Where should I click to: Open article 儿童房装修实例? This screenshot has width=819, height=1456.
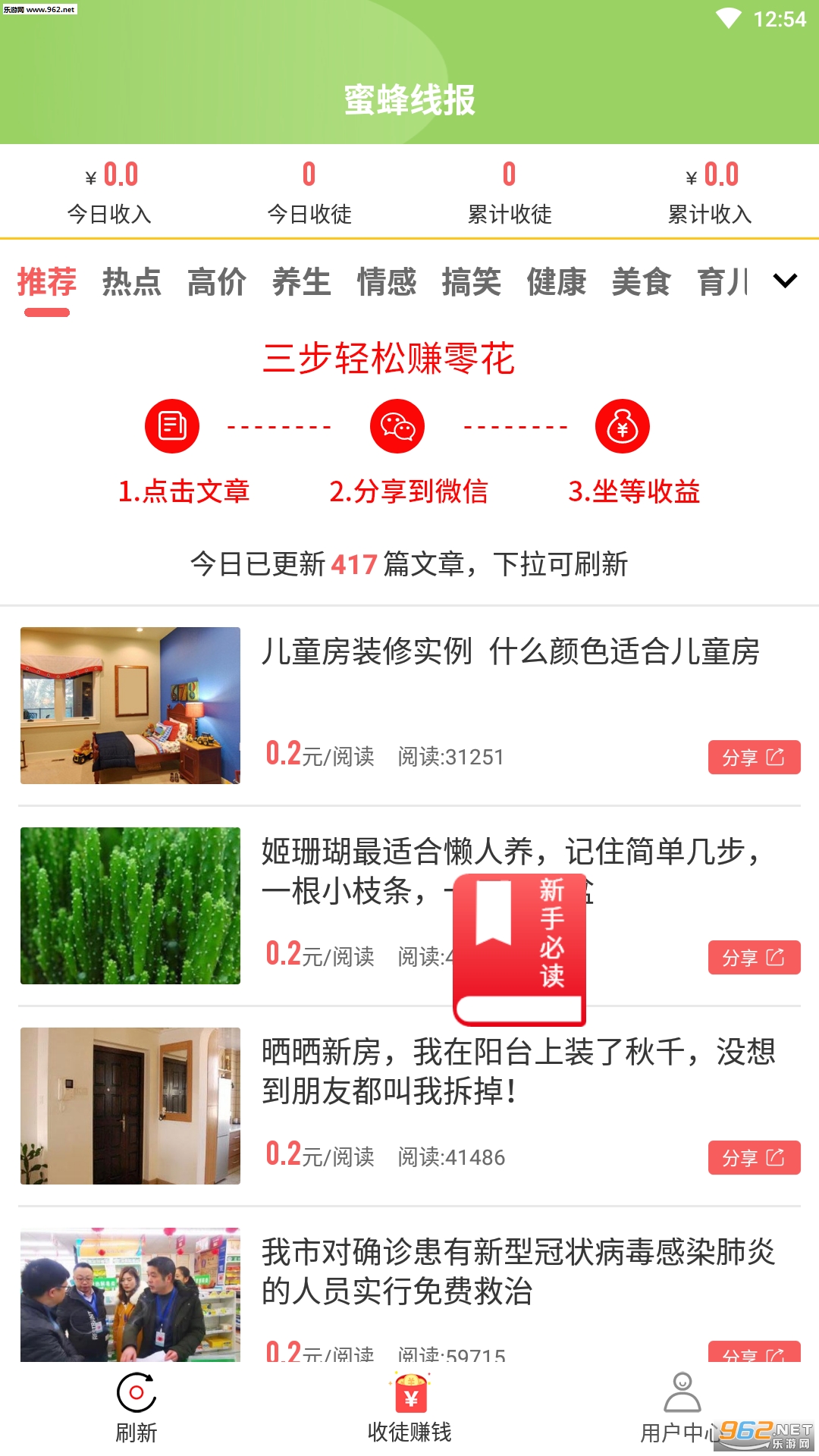click(510, 652)
